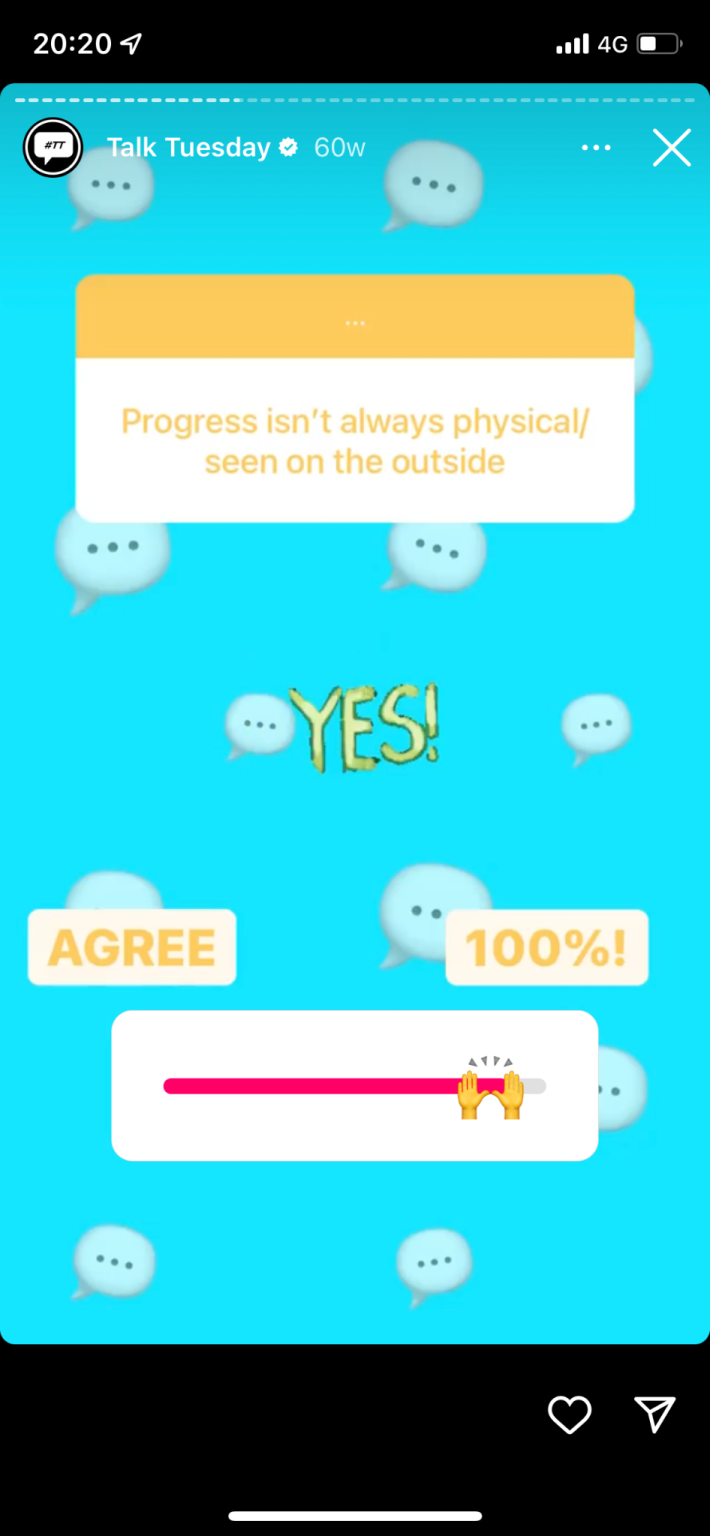Like this story with the heart
Viewport: 710px width, 1536px height.
[x=569, y=1414]
